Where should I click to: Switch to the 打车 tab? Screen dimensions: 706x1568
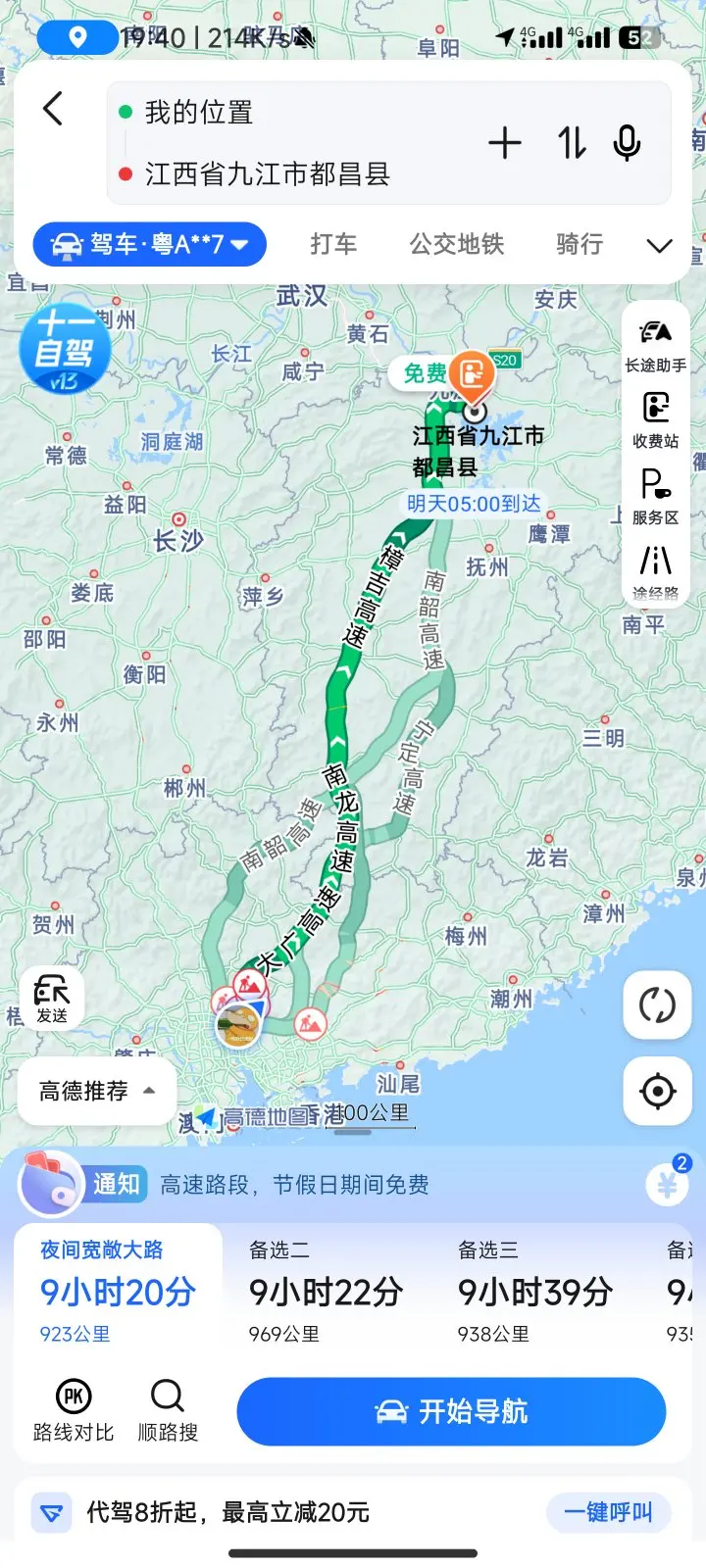pos(333,244)
